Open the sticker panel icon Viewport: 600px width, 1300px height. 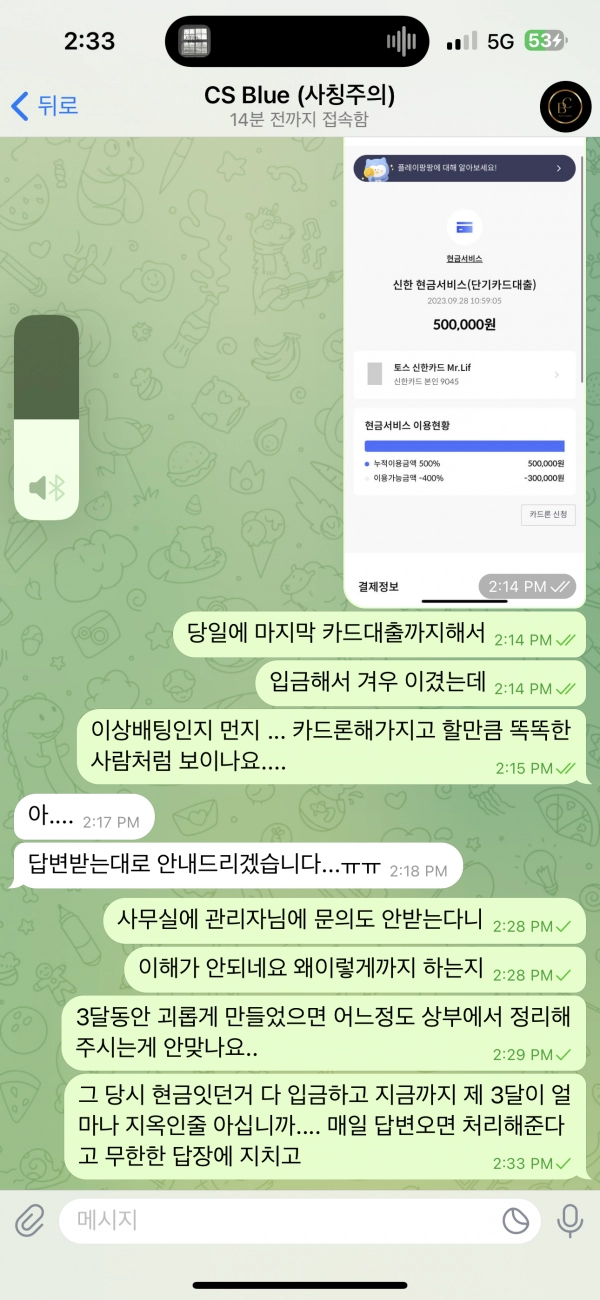(516, 1220)
